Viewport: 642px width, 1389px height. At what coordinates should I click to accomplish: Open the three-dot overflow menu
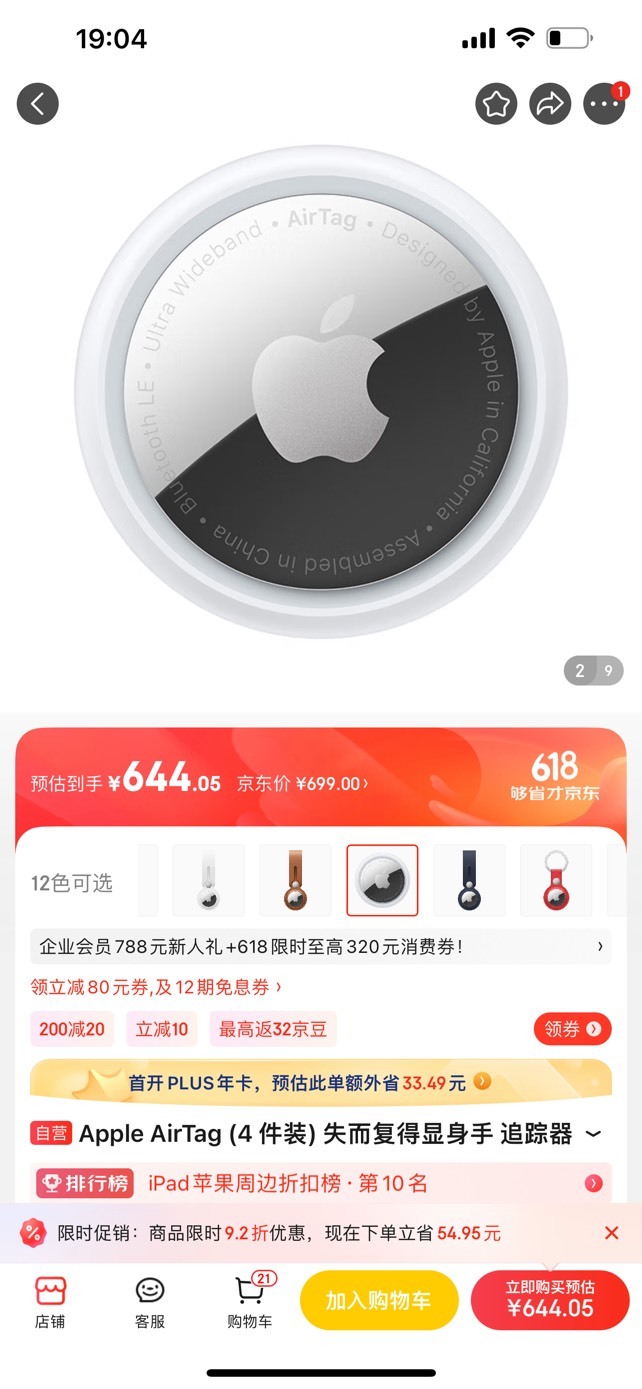point(604,104)
